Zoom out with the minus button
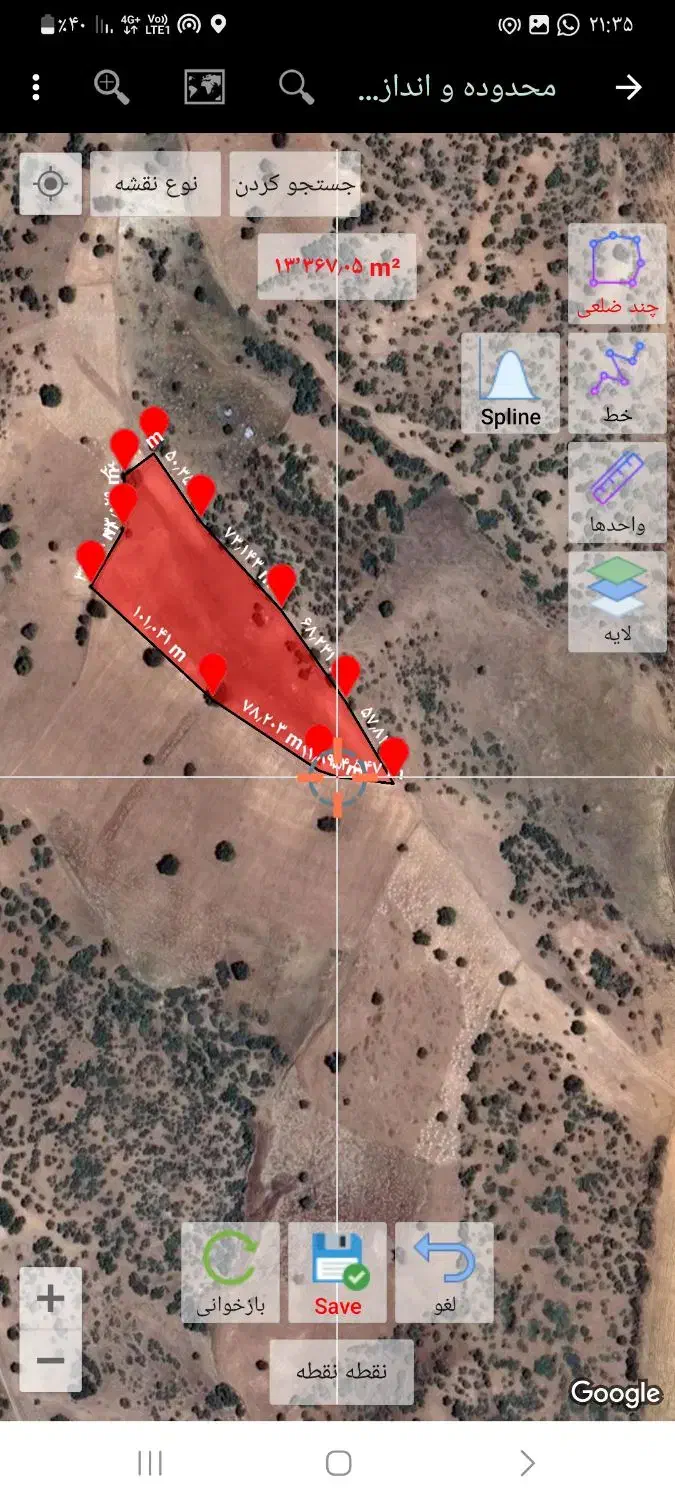This screenshot has height=1500, width=675. click(50, 1361)
